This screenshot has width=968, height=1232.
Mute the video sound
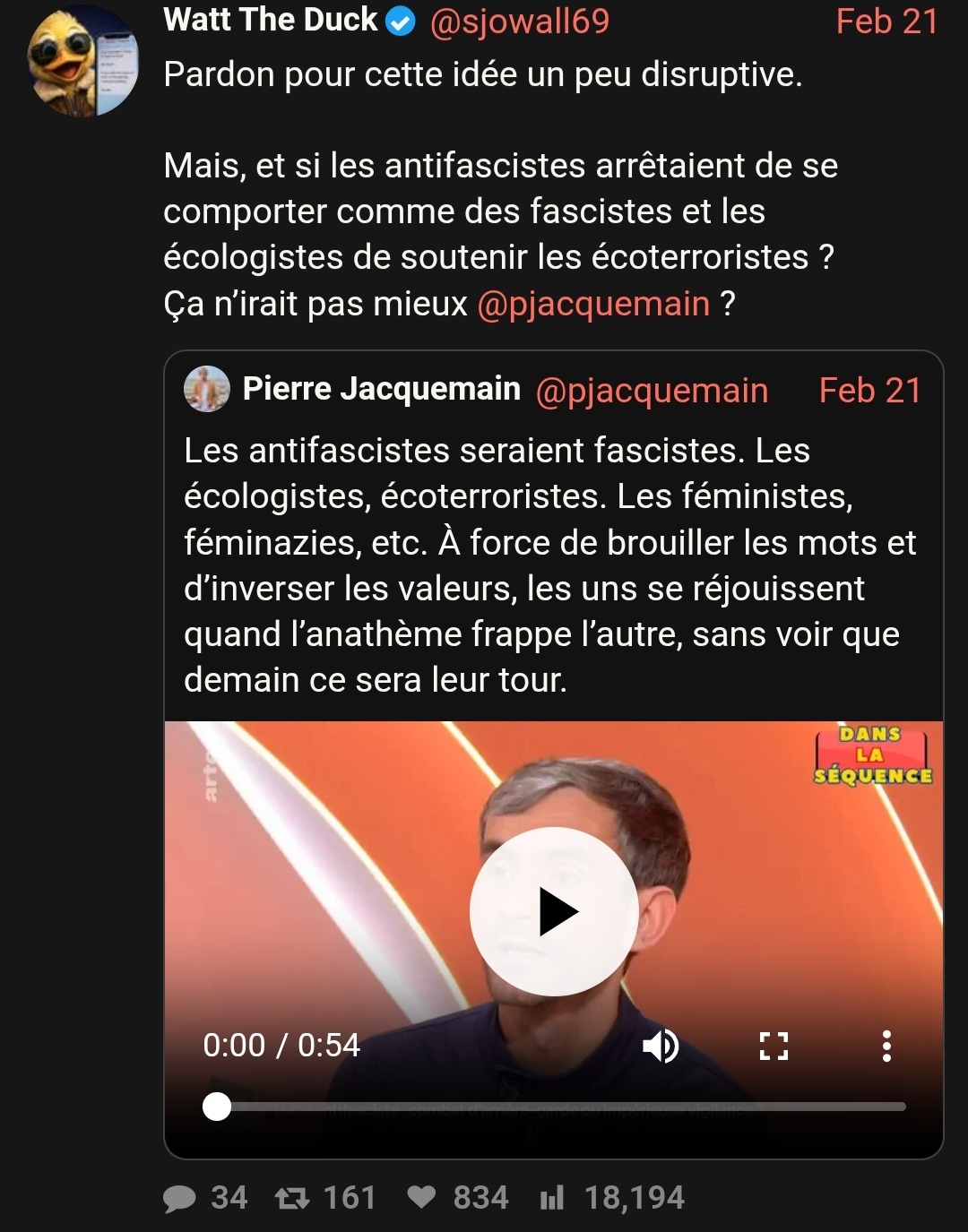click(x=661, y=1046)
